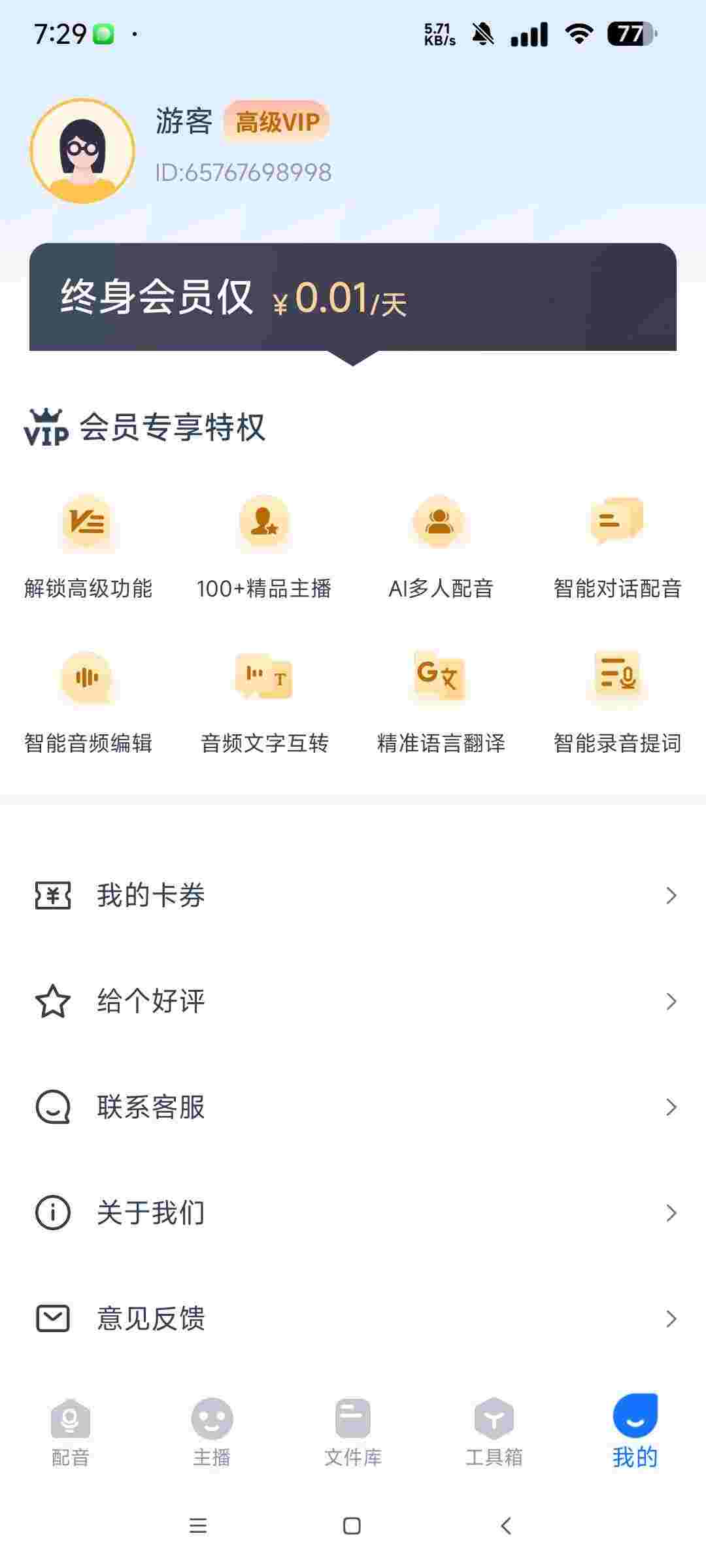Contact support via 联系客服
706x1568 pixels.
click(x=353, y=1107)
